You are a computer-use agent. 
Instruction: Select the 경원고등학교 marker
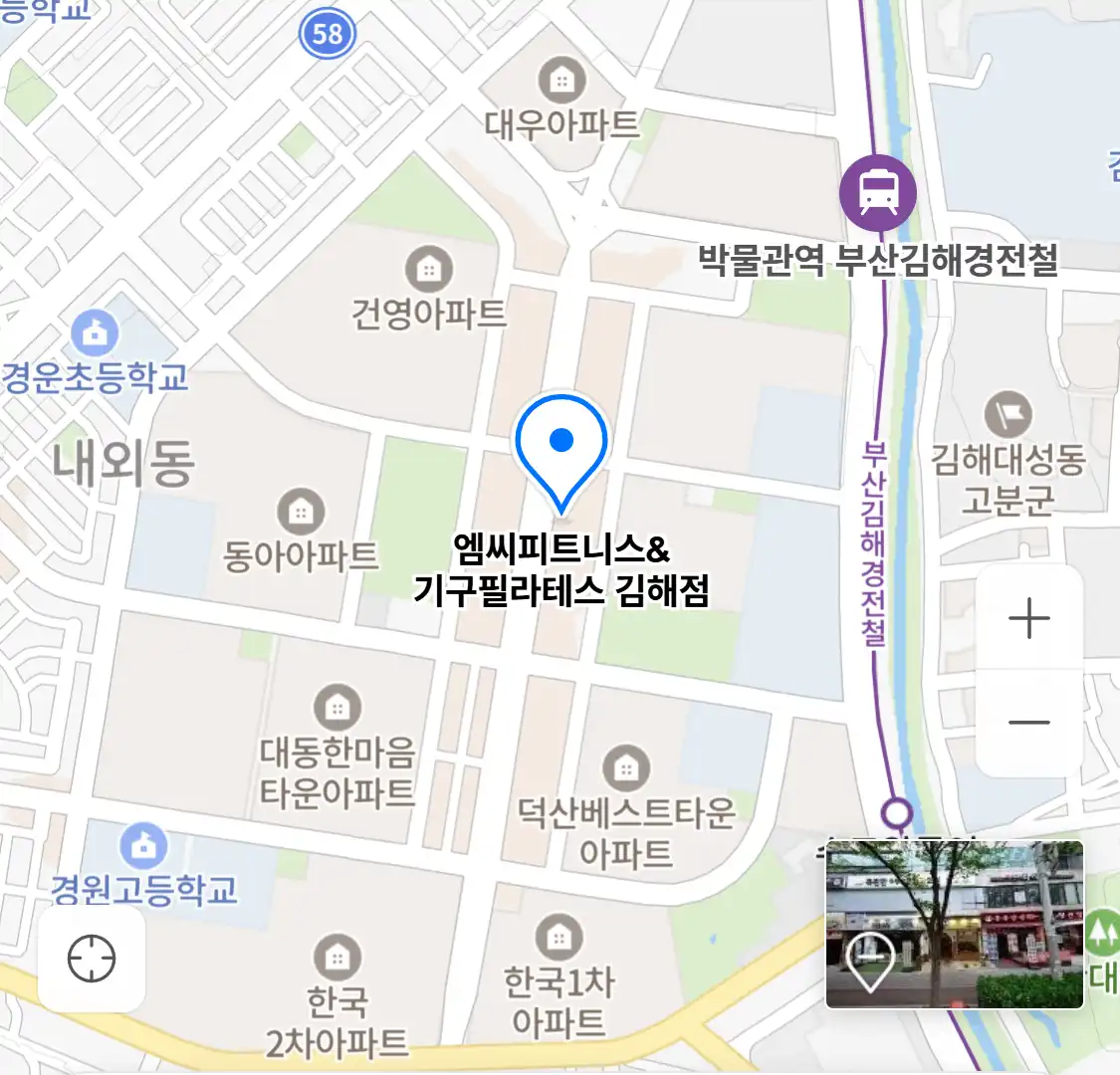[x=143, y=846]
